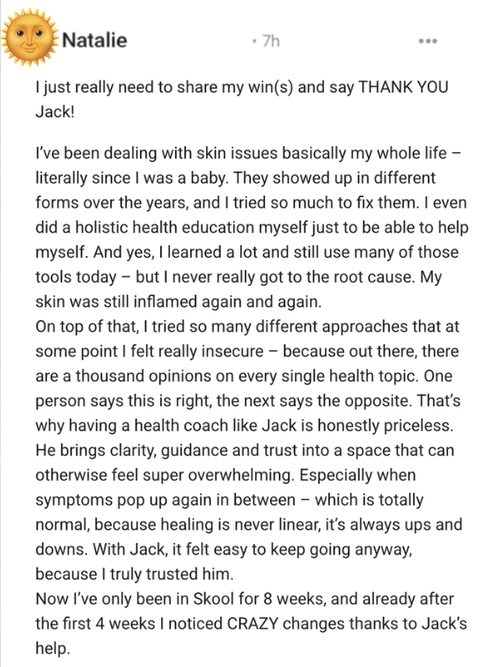
Task: Open the three-dot menu on Natalie's post
Action: point(428,41)
